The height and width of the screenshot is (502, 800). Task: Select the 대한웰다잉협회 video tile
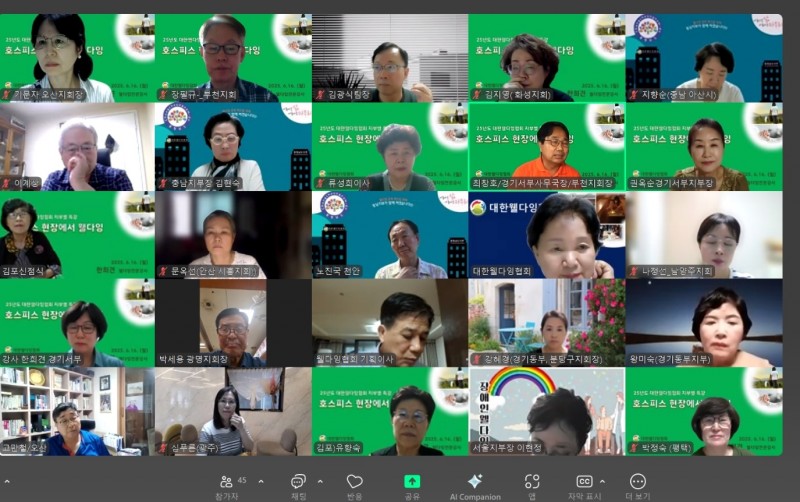click(x=547, y=234)
